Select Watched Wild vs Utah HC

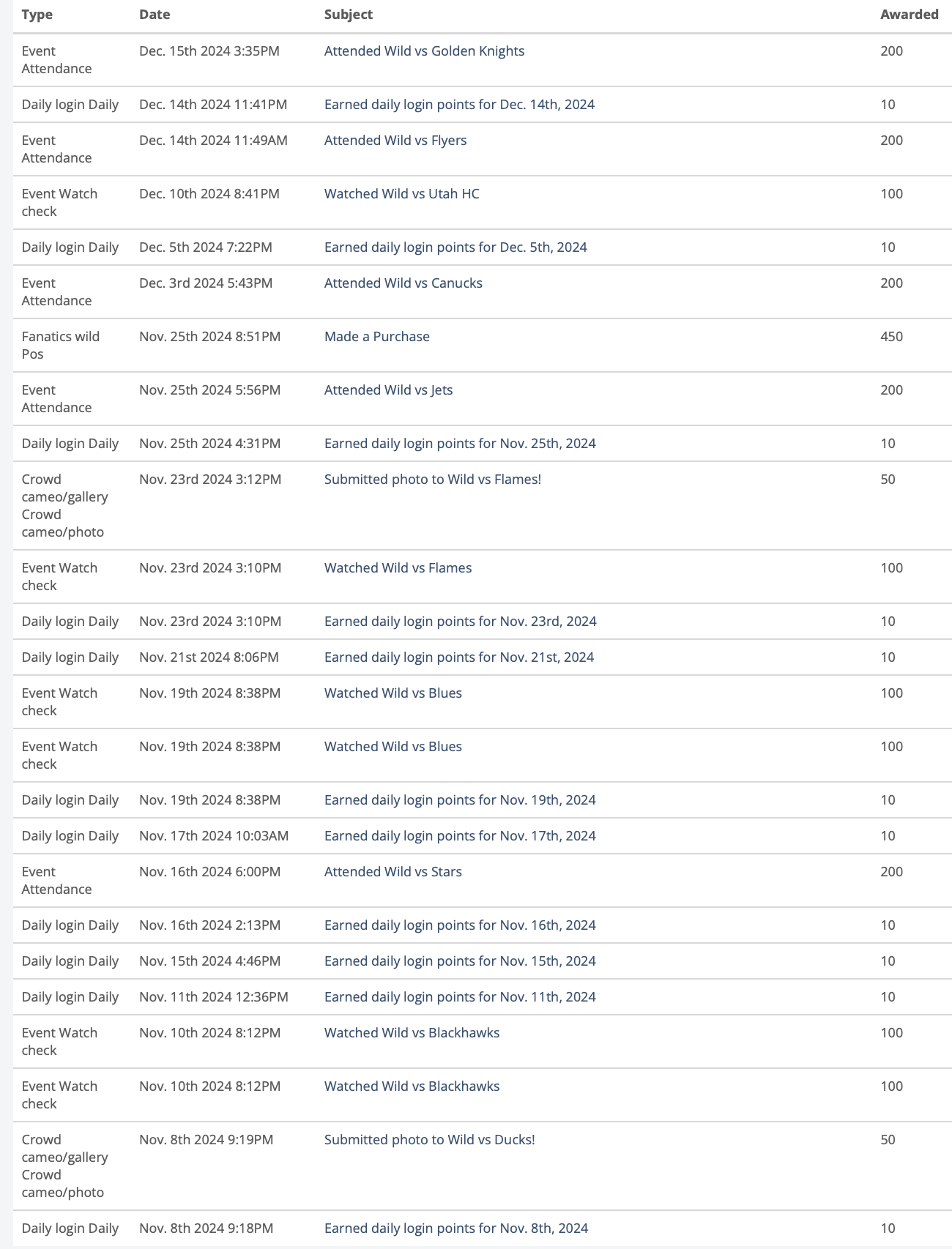pos(402,194)
